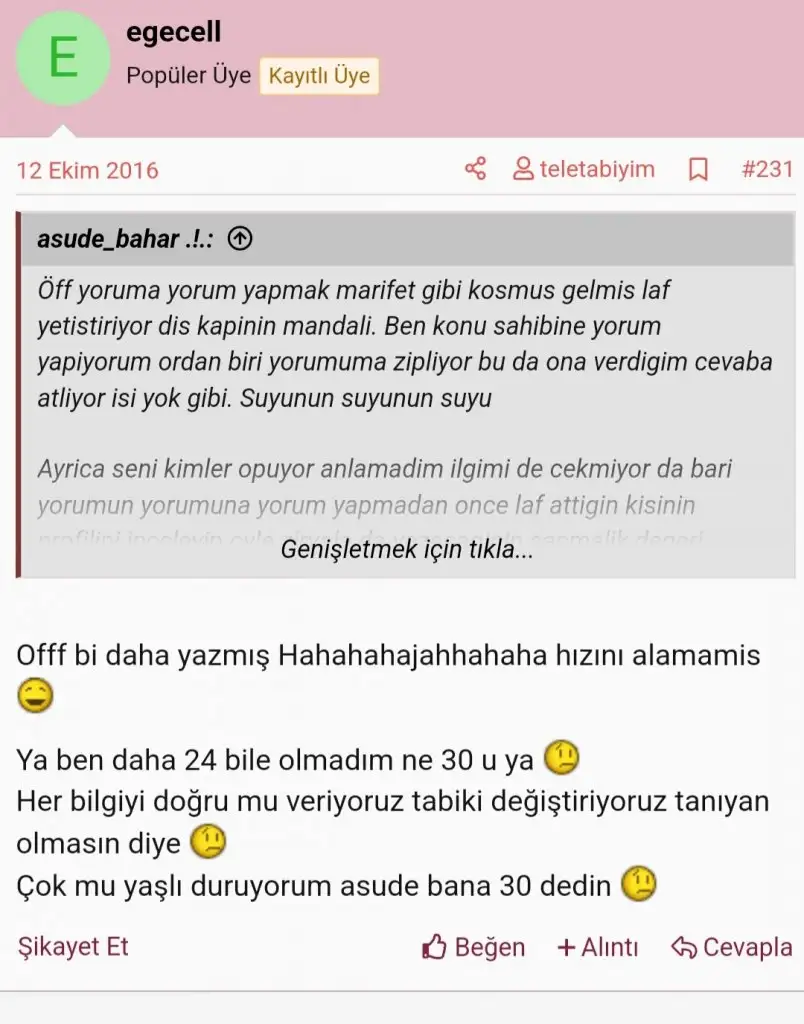This screenshot has height=1024, width=804.
Task: Share this post via share icon
Action: 475,169
